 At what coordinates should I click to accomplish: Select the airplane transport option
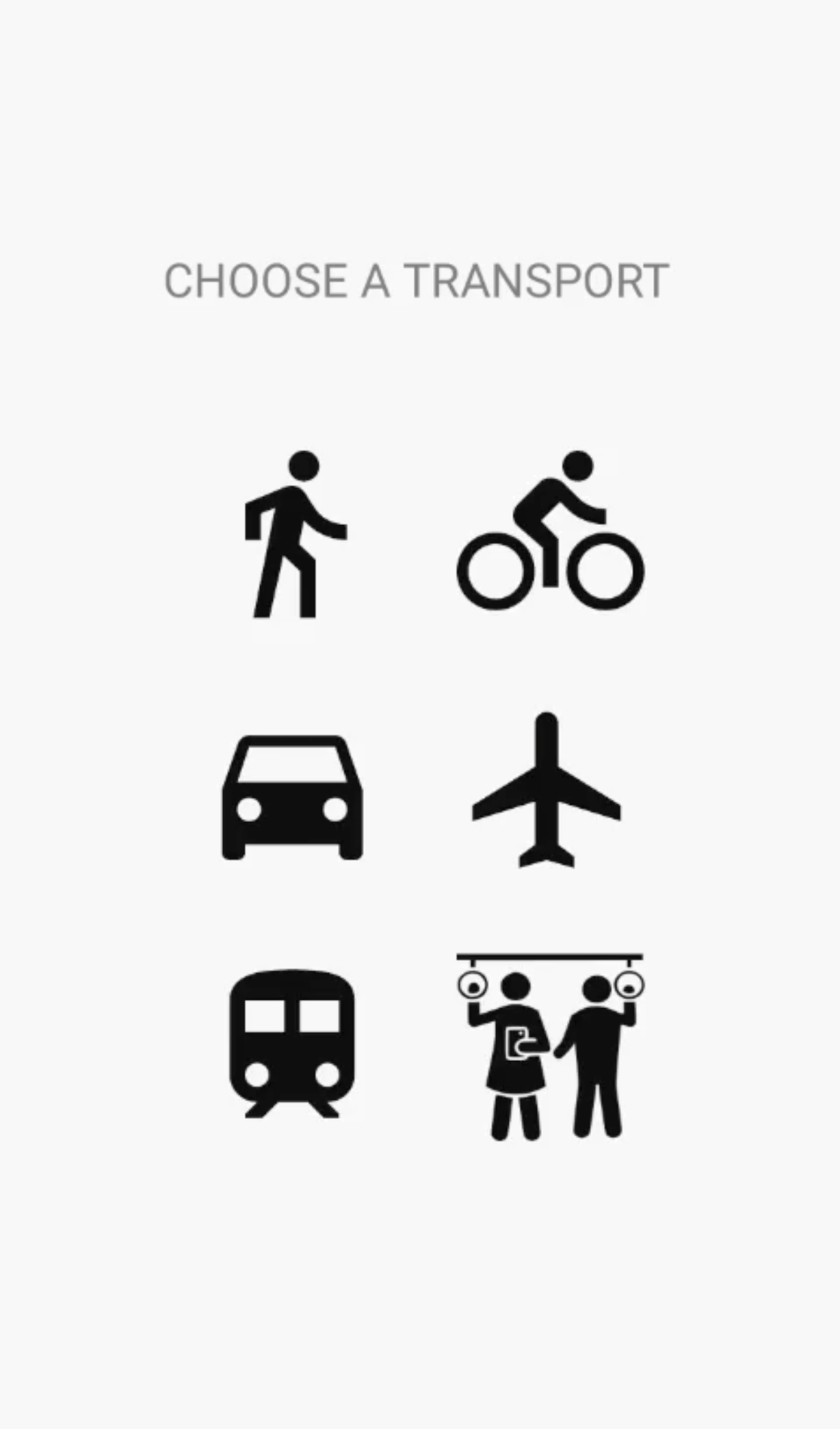click(547, 790)
